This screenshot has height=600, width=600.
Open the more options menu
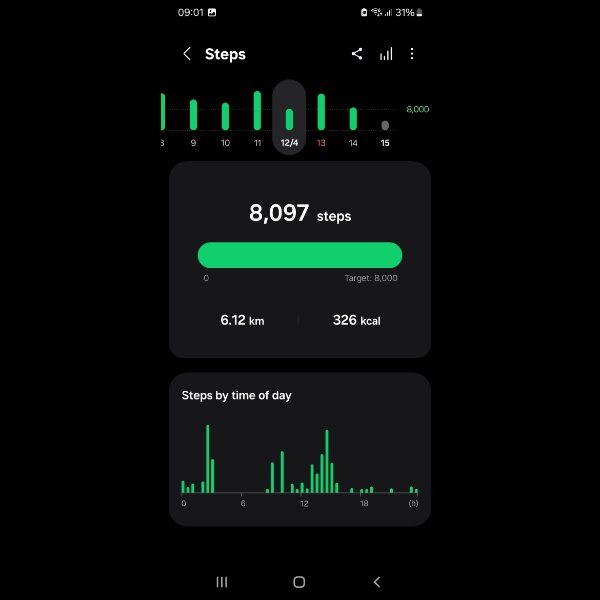tap(412, 54)
